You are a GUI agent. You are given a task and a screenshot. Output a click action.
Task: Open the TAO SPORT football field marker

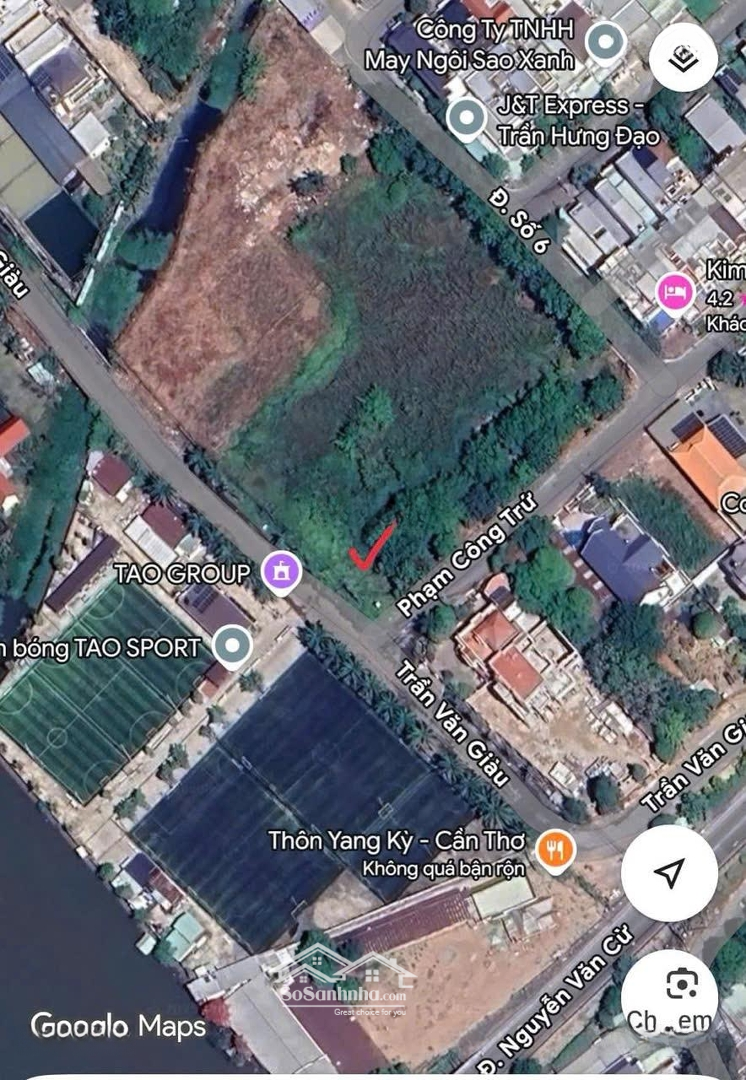pos(233,647)
